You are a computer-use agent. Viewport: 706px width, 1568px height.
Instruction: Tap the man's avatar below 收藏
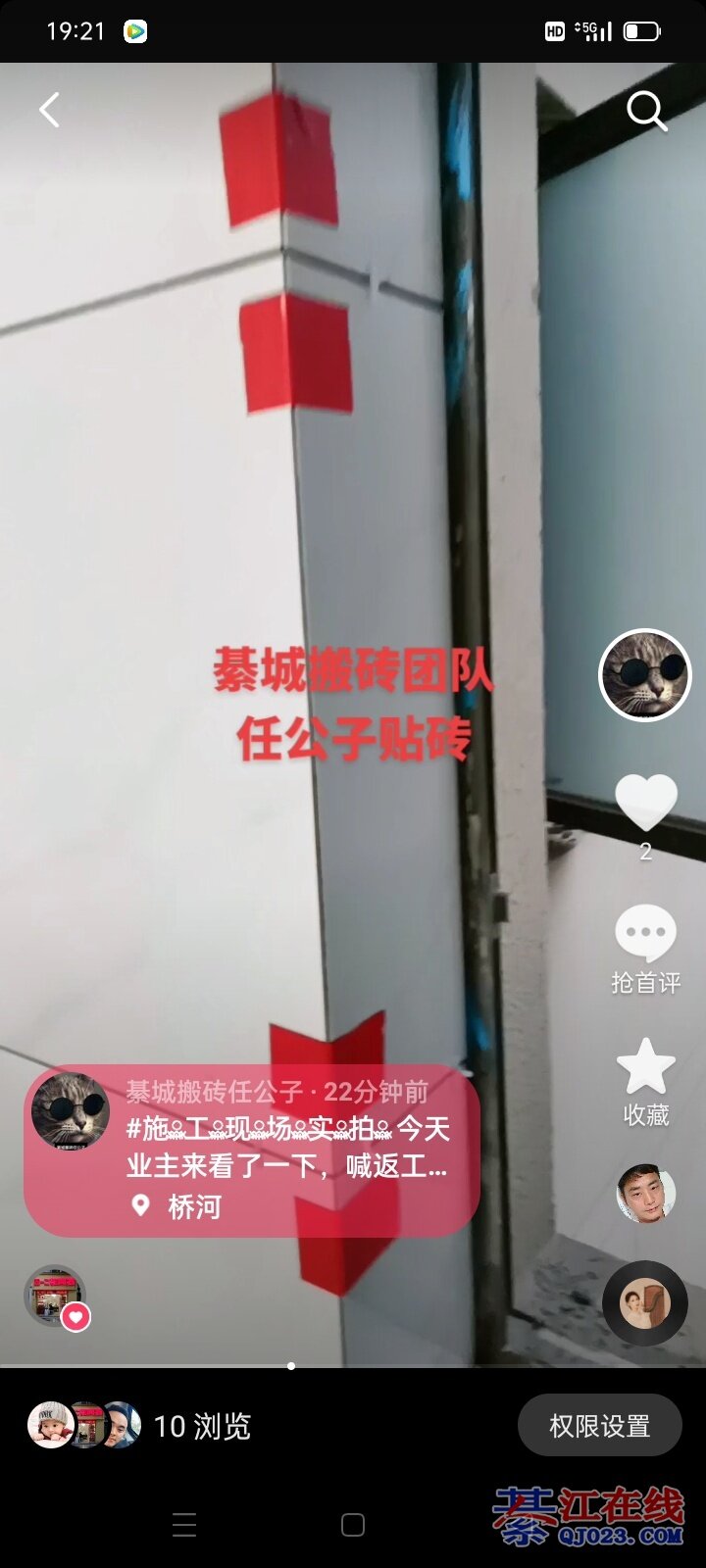click(645, 1193)
